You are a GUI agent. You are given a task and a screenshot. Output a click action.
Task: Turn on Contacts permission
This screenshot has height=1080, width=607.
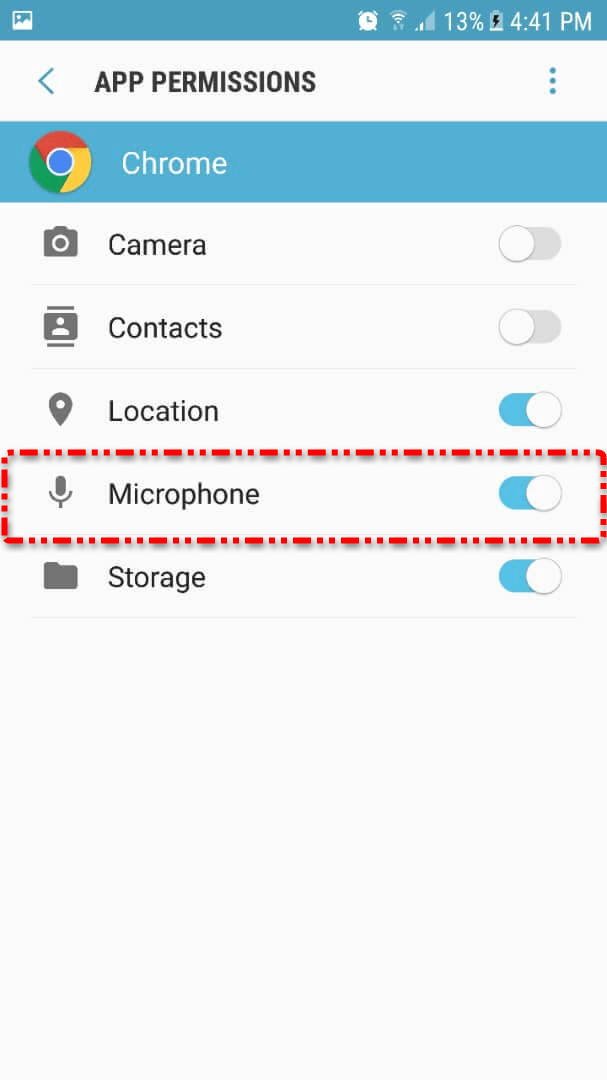pyautogui.click(x=529, y=327)
